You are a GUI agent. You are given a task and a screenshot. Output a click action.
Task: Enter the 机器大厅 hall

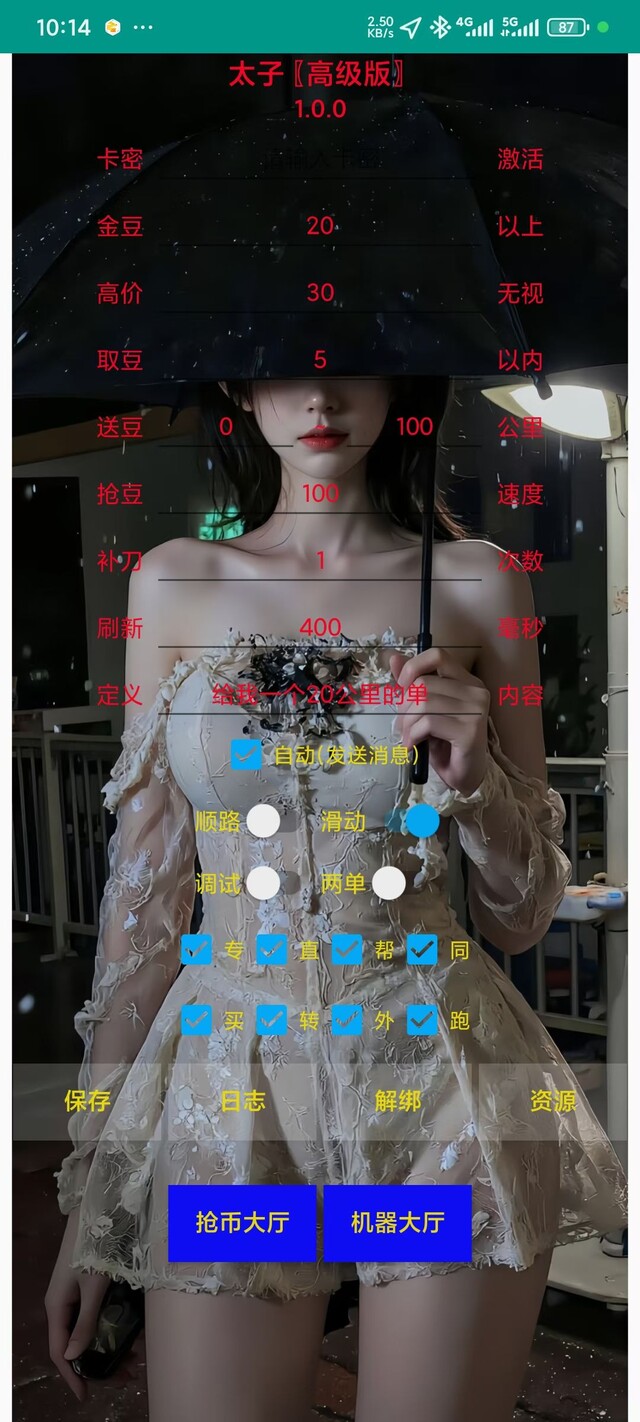click(x=397, y=1222)
